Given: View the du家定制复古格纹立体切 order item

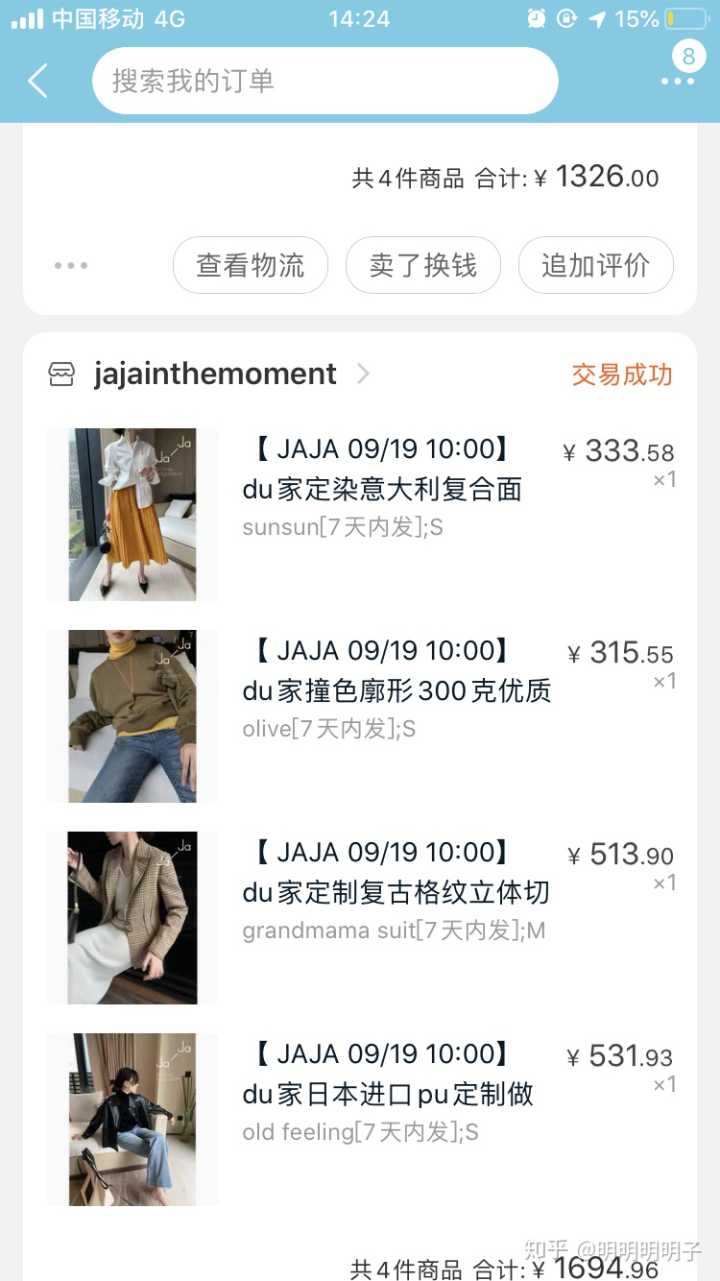Looking at the screenshot, I should tap(396, 892).
